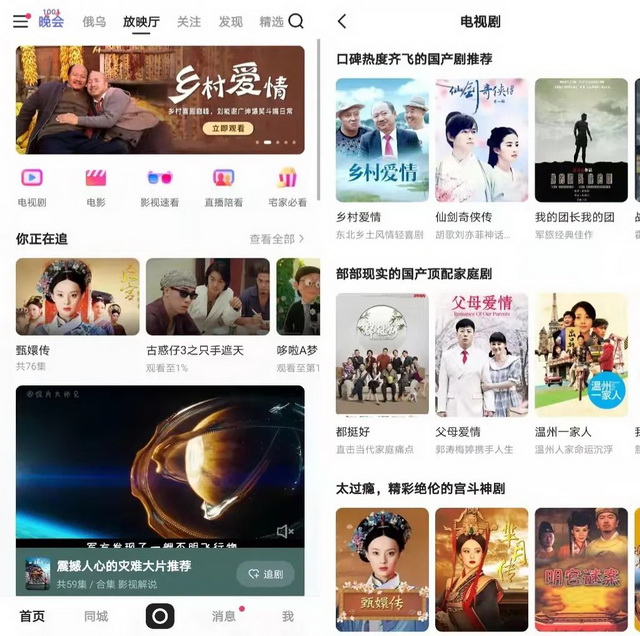Go to the 同城 bottom tab

point(96,616)
